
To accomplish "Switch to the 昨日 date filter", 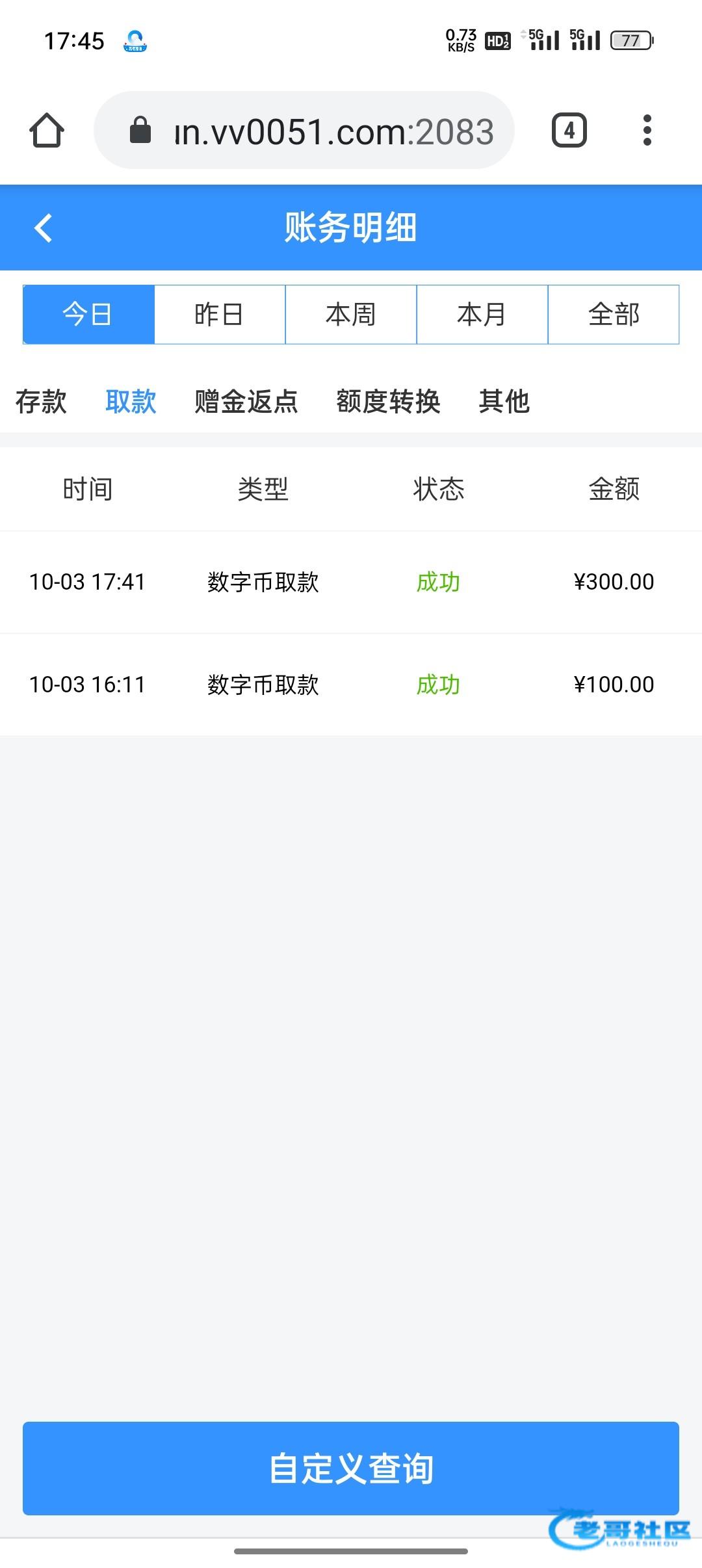I will pos(220,315).
